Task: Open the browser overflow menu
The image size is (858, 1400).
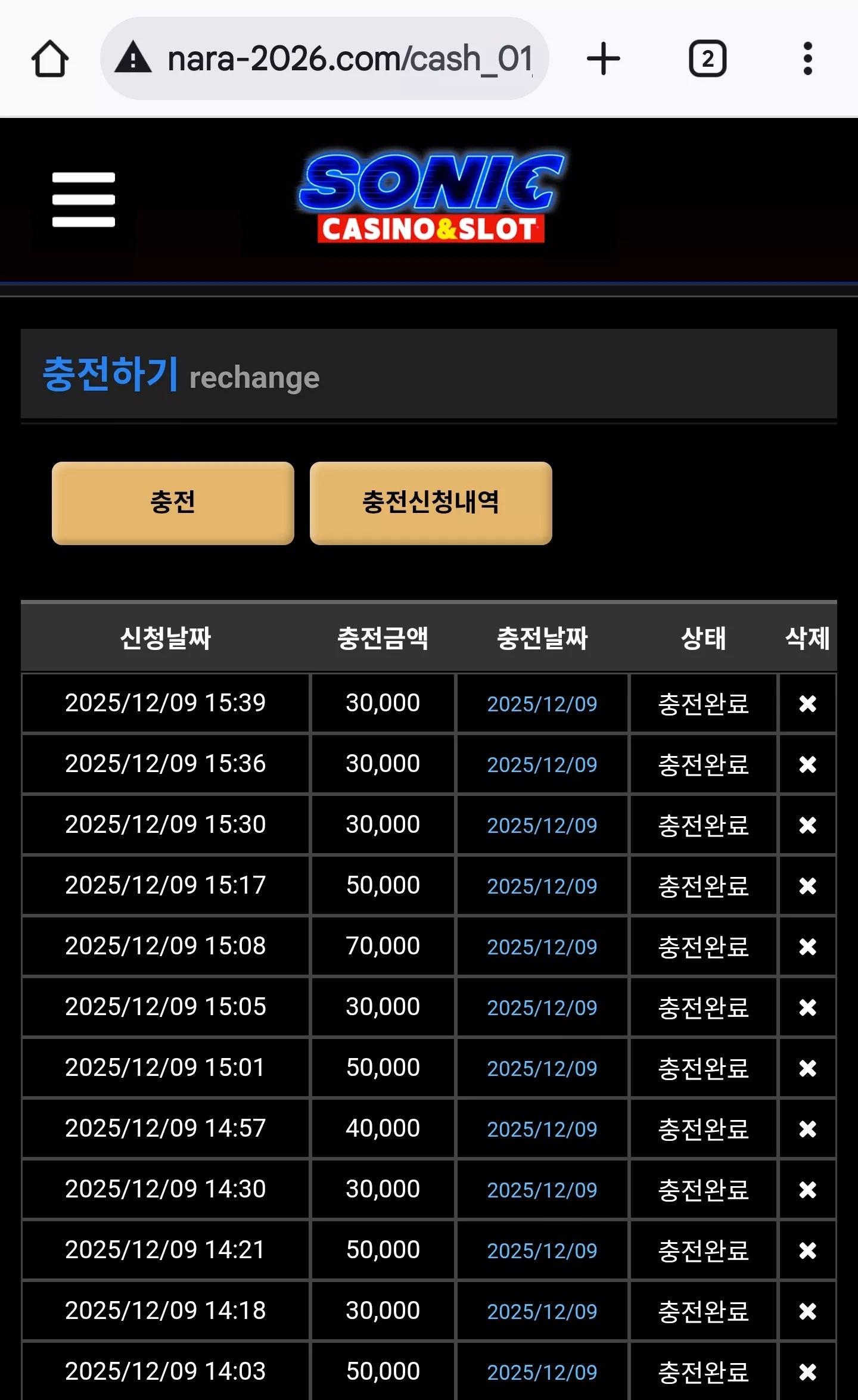Action: point(807,58)
